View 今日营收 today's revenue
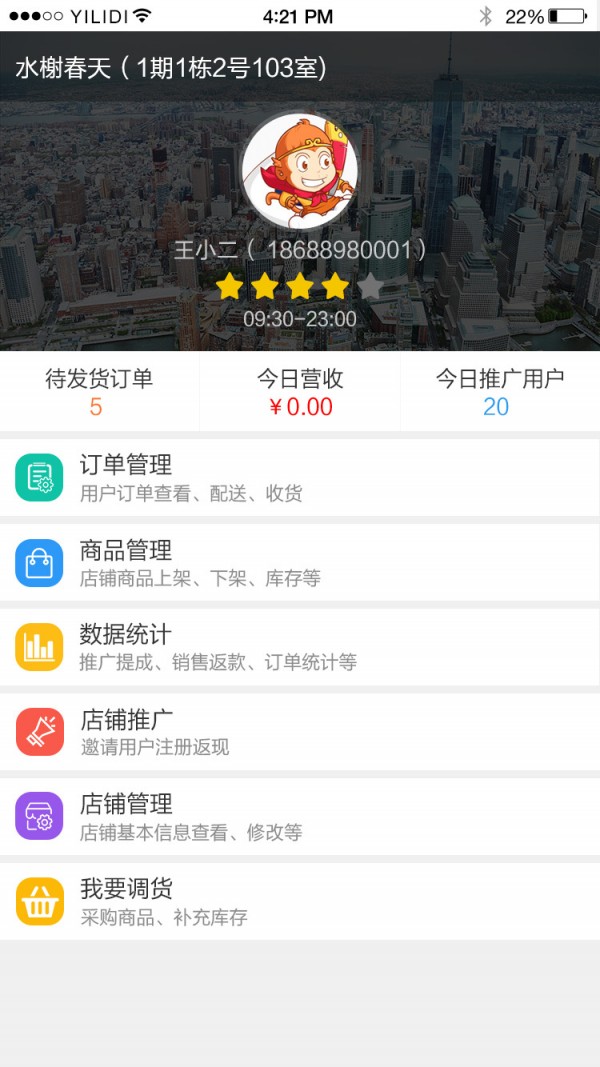This screenshot has height=1067, width=600. pos(300,392)
